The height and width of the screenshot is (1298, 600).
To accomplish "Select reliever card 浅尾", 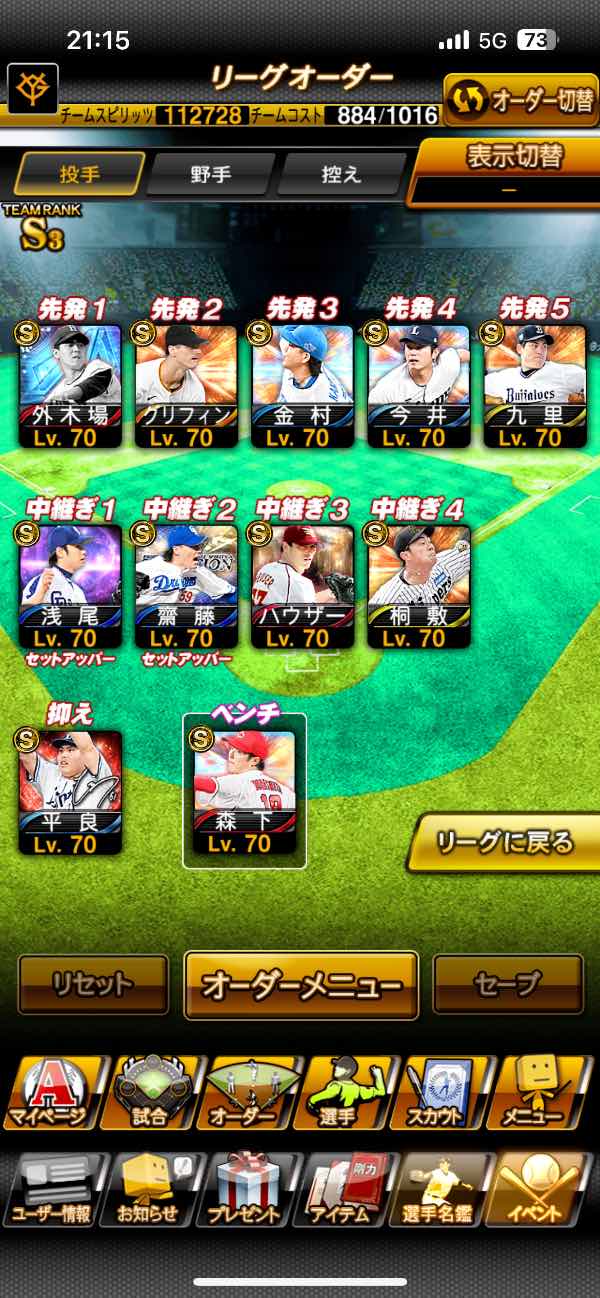I will tap(71, 586).
